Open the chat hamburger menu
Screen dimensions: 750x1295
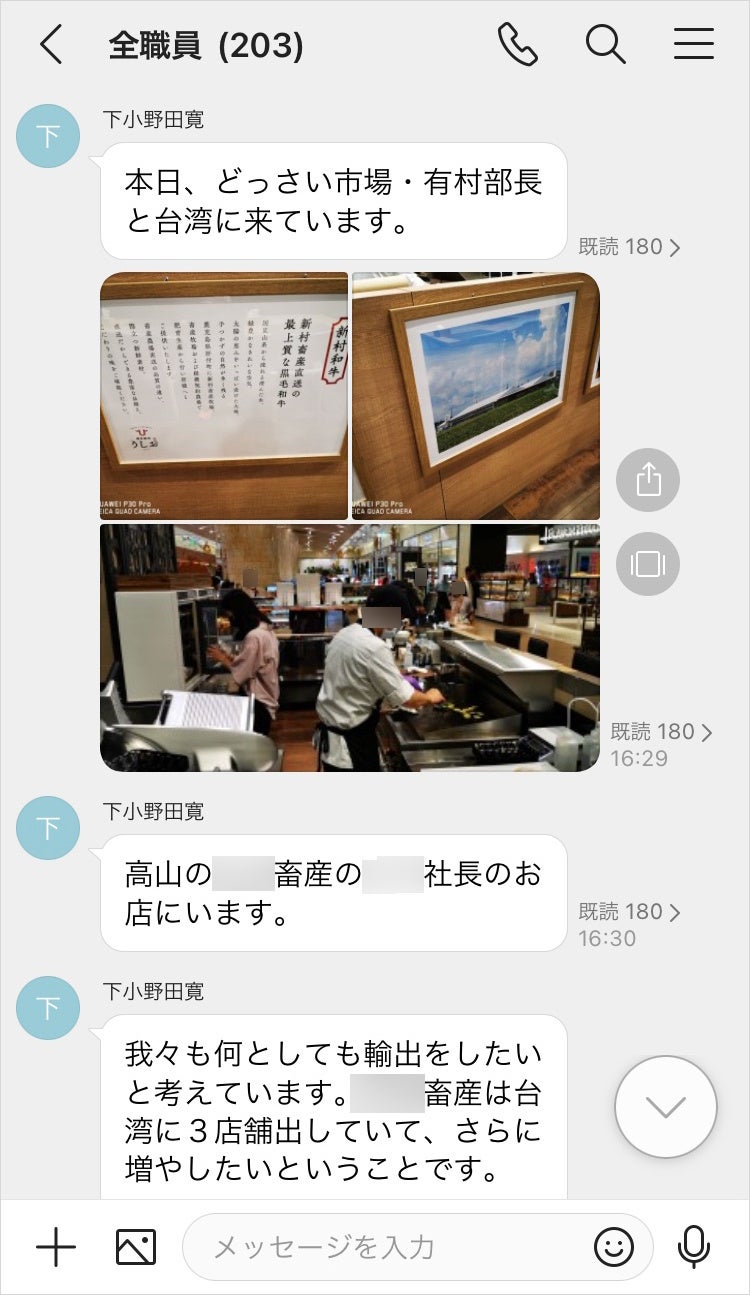point(693,45)
